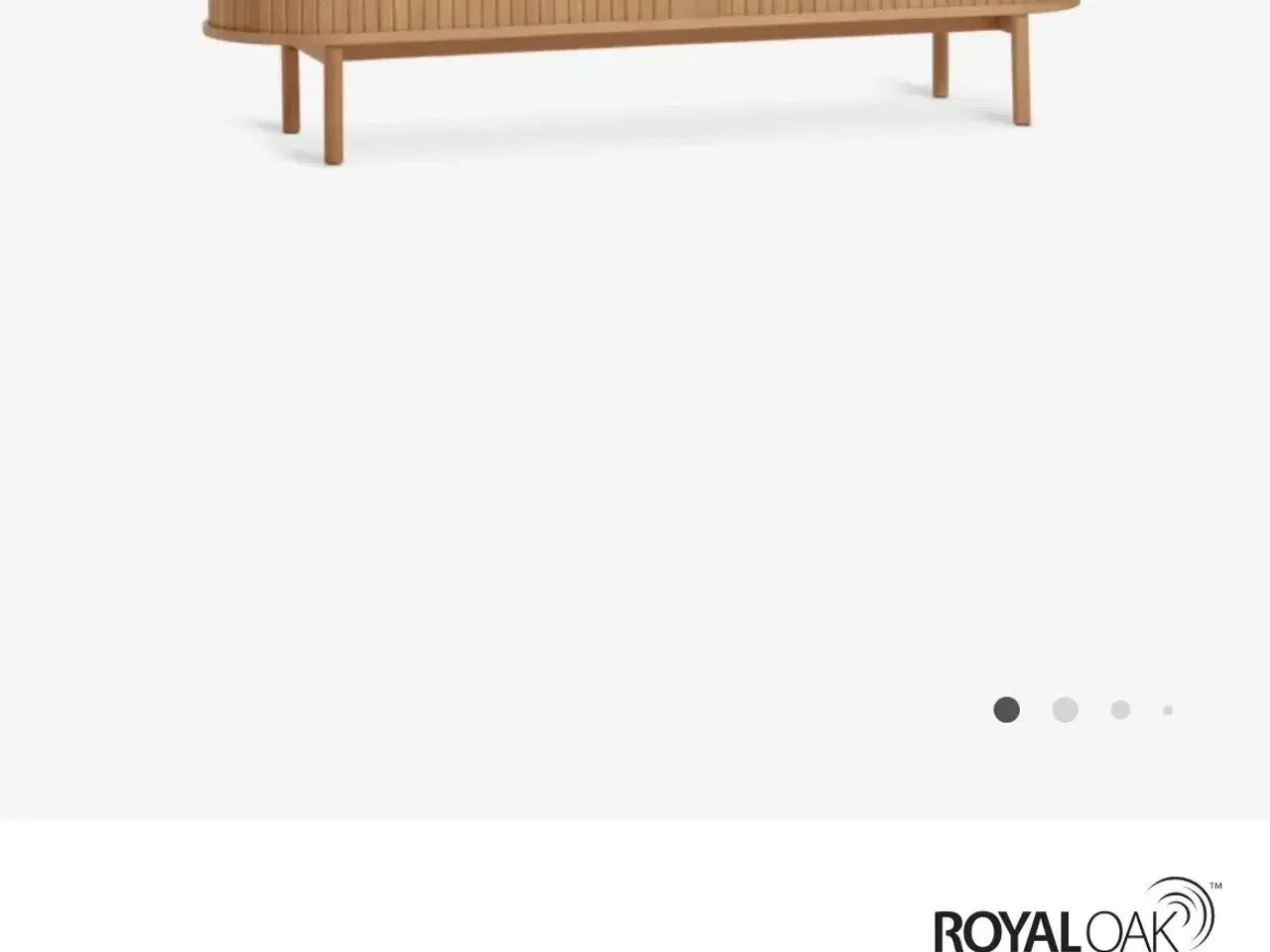Select the second carousel page dot
Screen dimensions: 1270x952
[x=1065, y=710]
